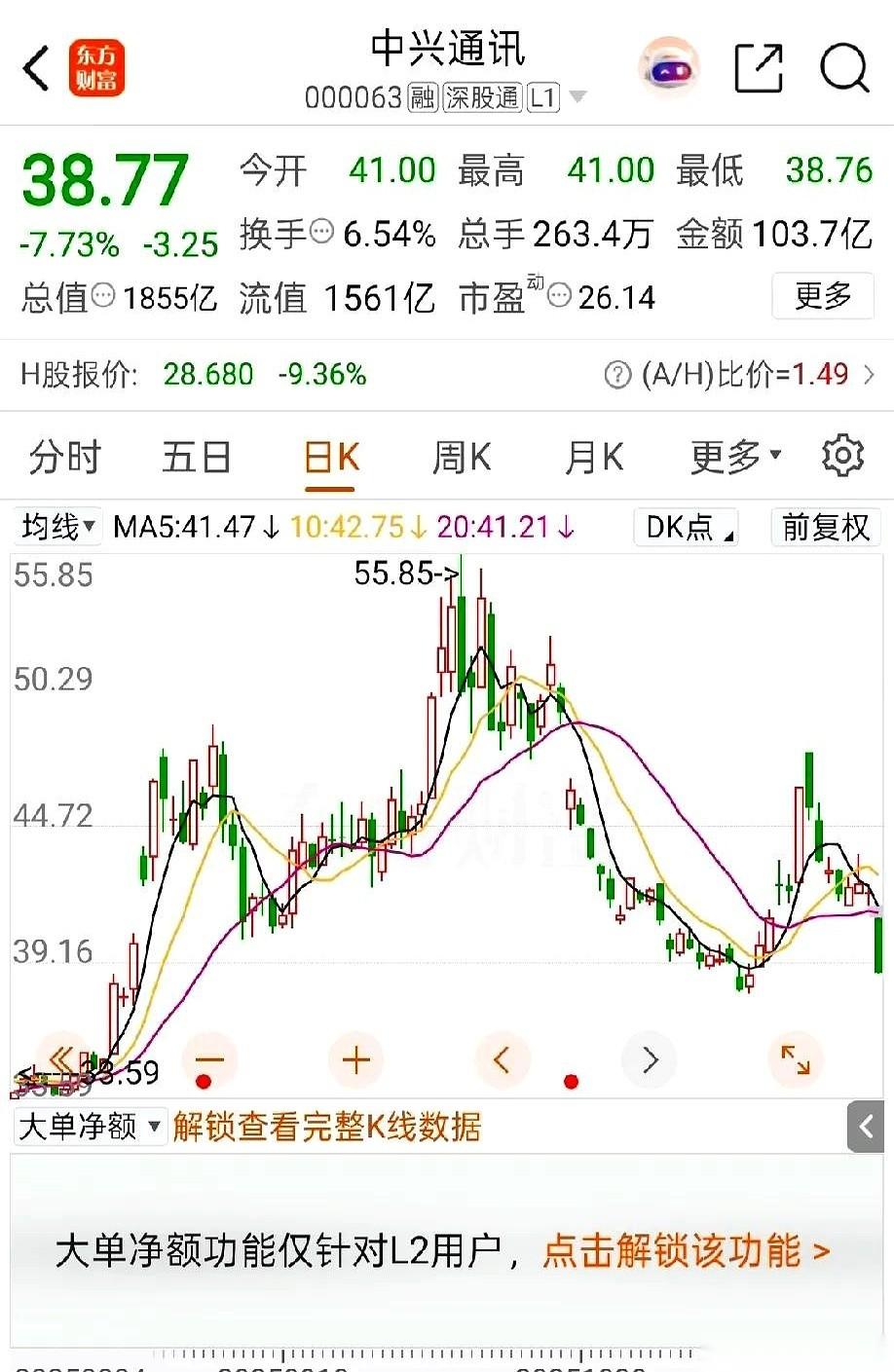Image resolution: width=894 pixels, height=1372 pixels.
Task: Zoom in the K-line chart
Action: coord(356,1059)
